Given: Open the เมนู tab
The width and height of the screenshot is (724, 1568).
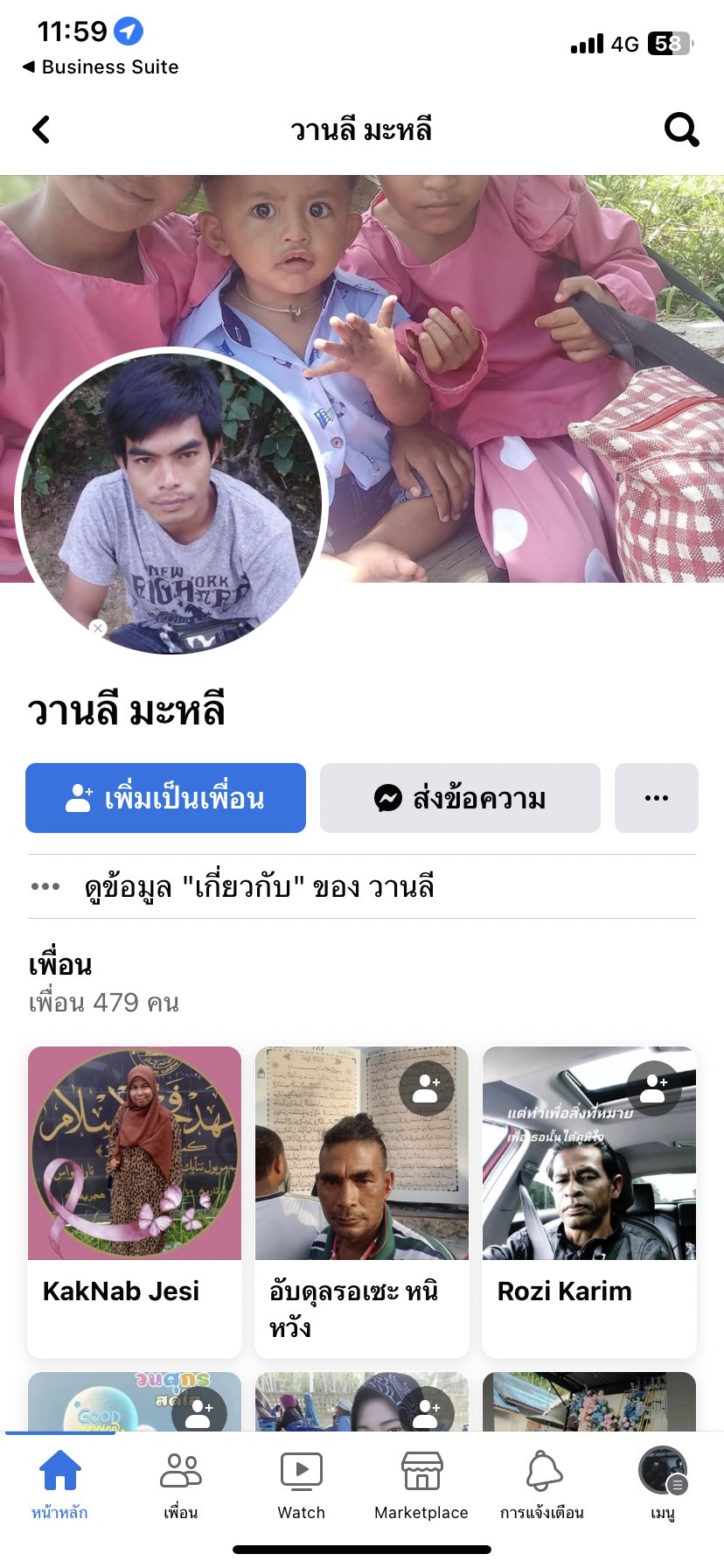Looking at the screenshot, I should [x=663, y=1482].
